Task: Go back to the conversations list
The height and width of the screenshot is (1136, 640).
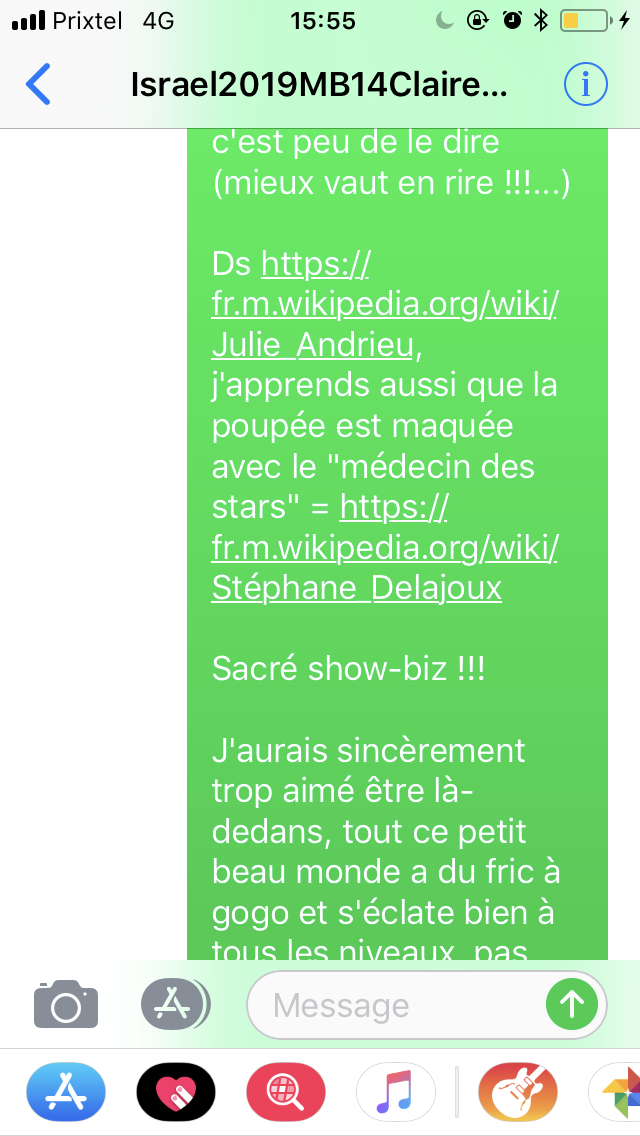Action: click(38, 84)
